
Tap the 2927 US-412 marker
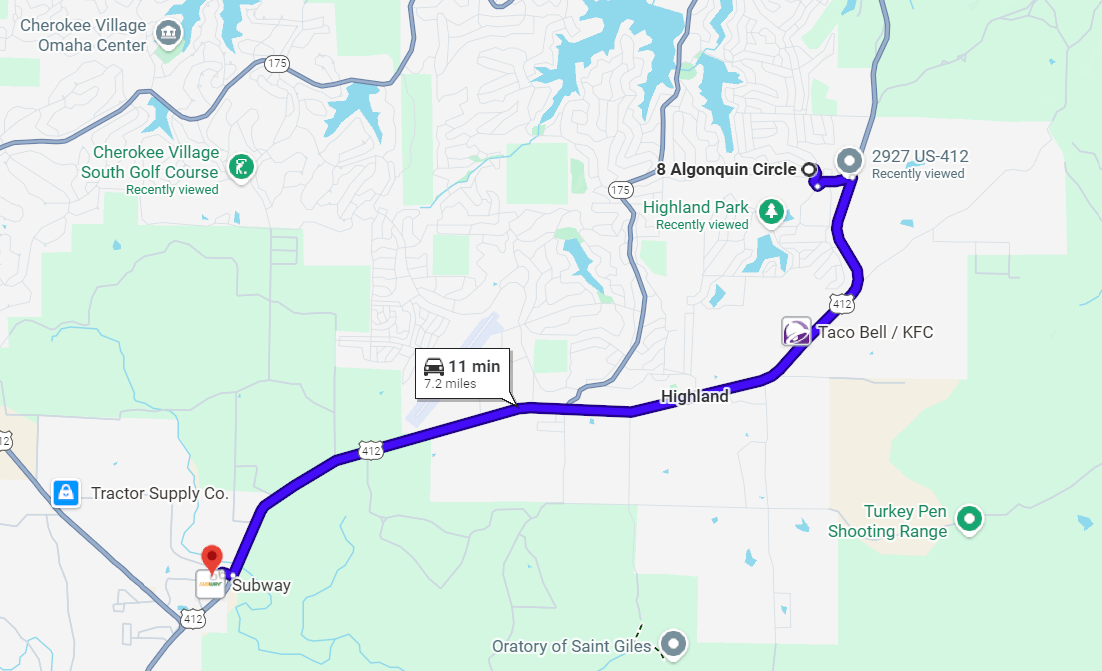tap(849, 160)
